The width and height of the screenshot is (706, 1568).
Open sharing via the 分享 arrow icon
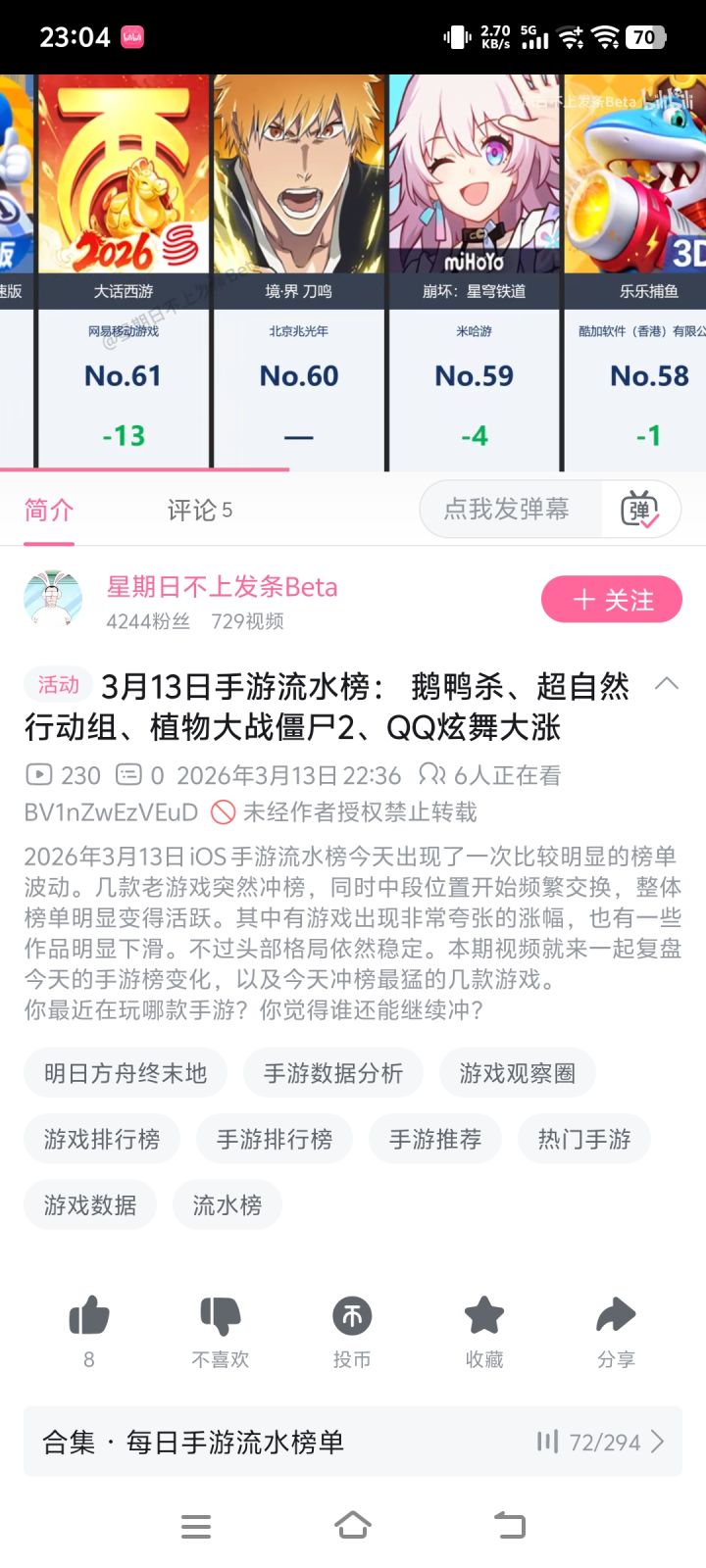click(x=615, y=1318)
